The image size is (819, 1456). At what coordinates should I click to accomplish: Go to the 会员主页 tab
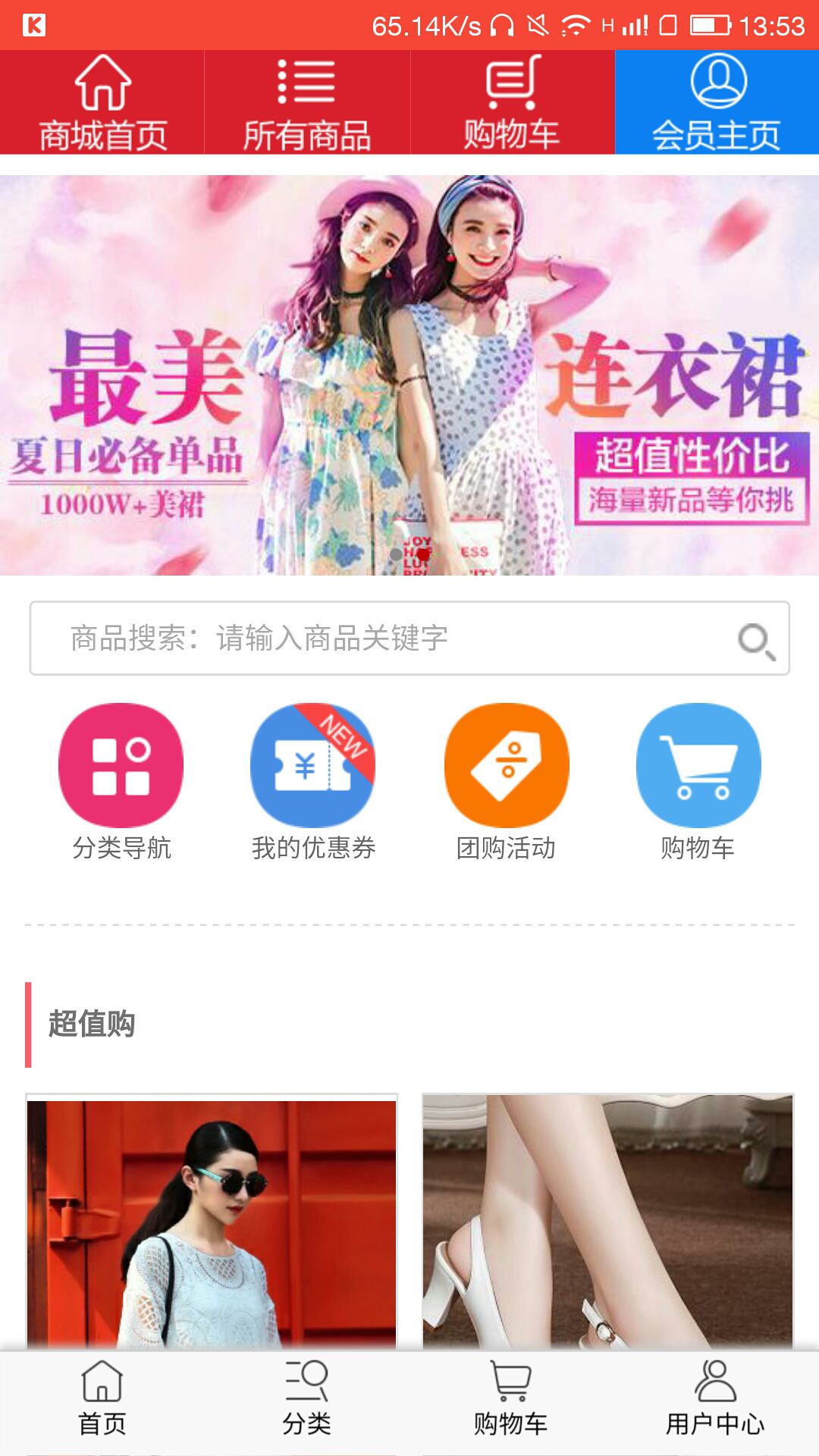tap(717, 103)
